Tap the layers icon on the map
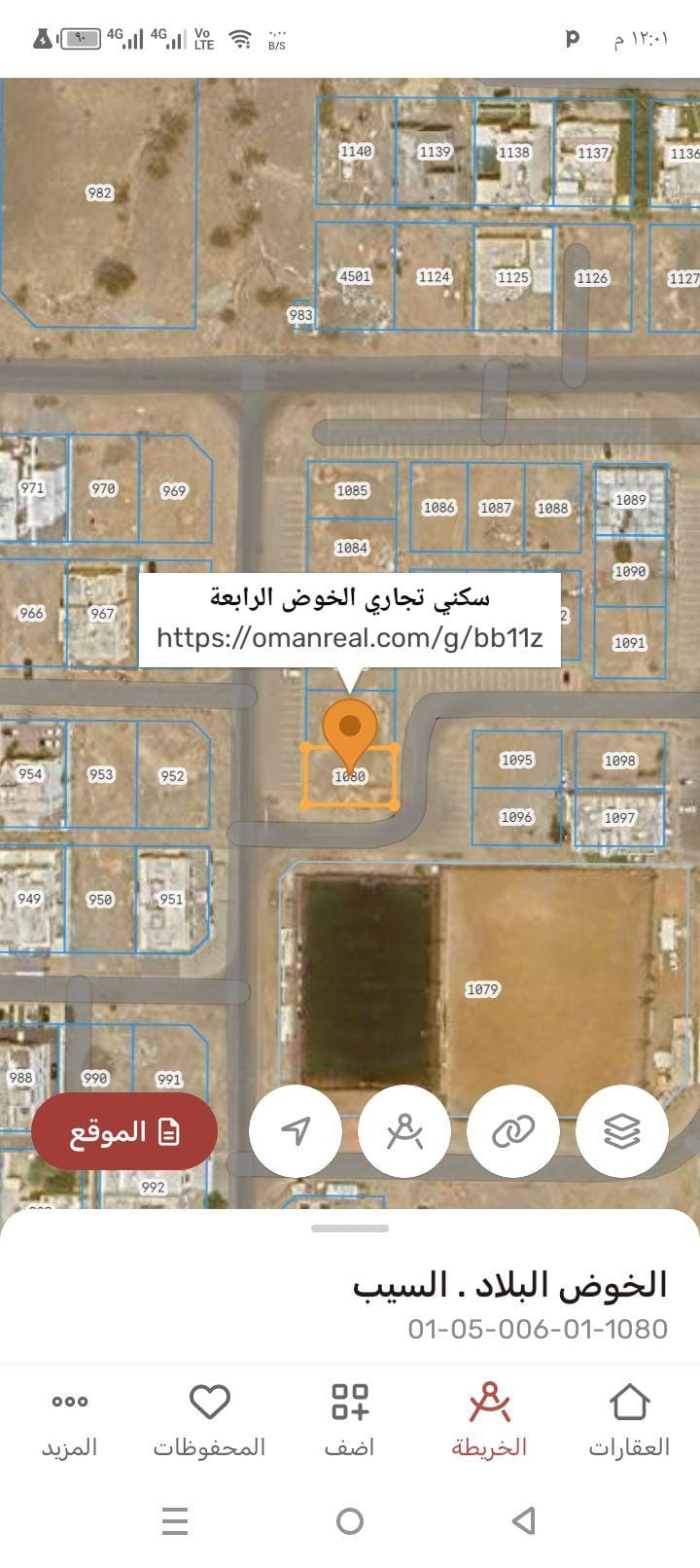700x1568 pixels. (x=621, y=1131)
